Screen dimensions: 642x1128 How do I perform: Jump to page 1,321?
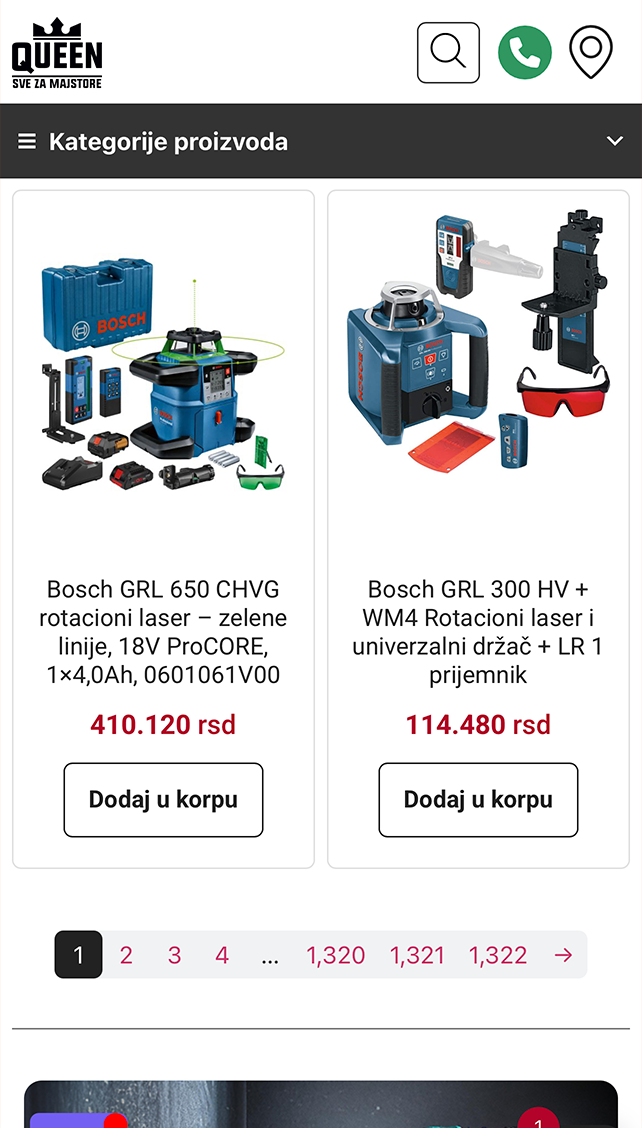coord(417,955)
